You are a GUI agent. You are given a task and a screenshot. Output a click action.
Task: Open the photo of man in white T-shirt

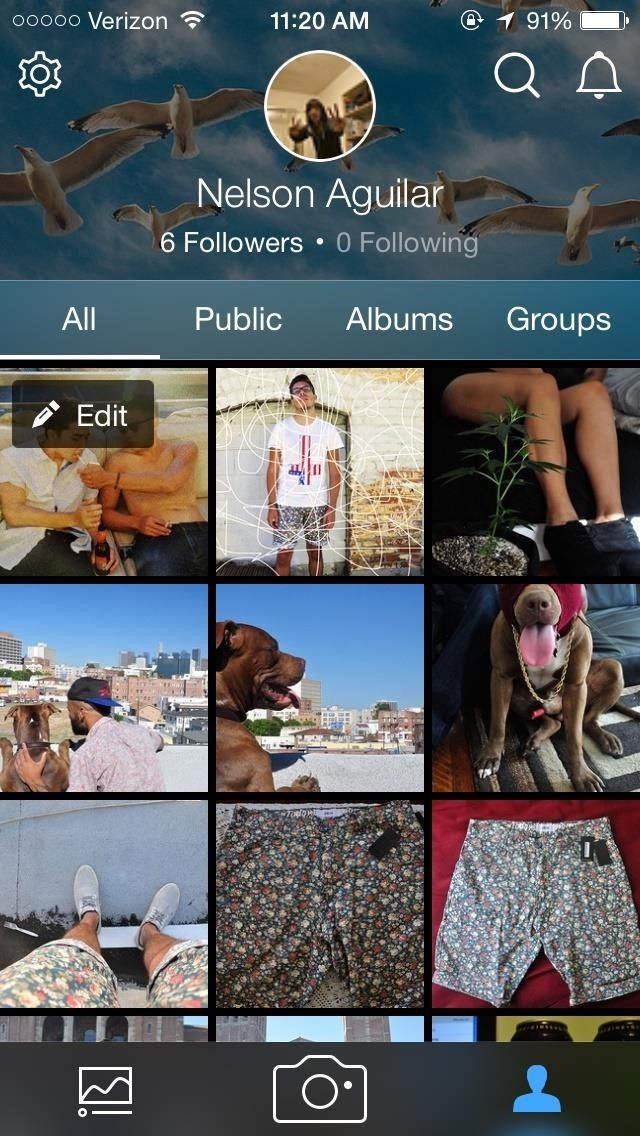pos(320,472)
